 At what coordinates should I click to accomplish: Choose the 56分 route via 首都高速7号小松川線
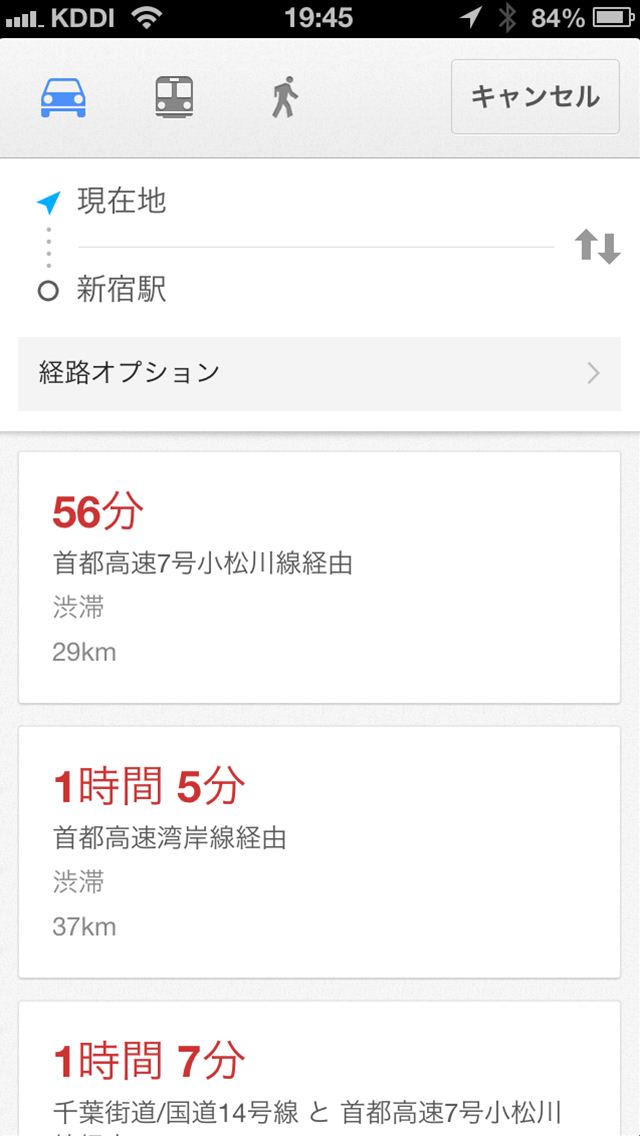(319, 577)
